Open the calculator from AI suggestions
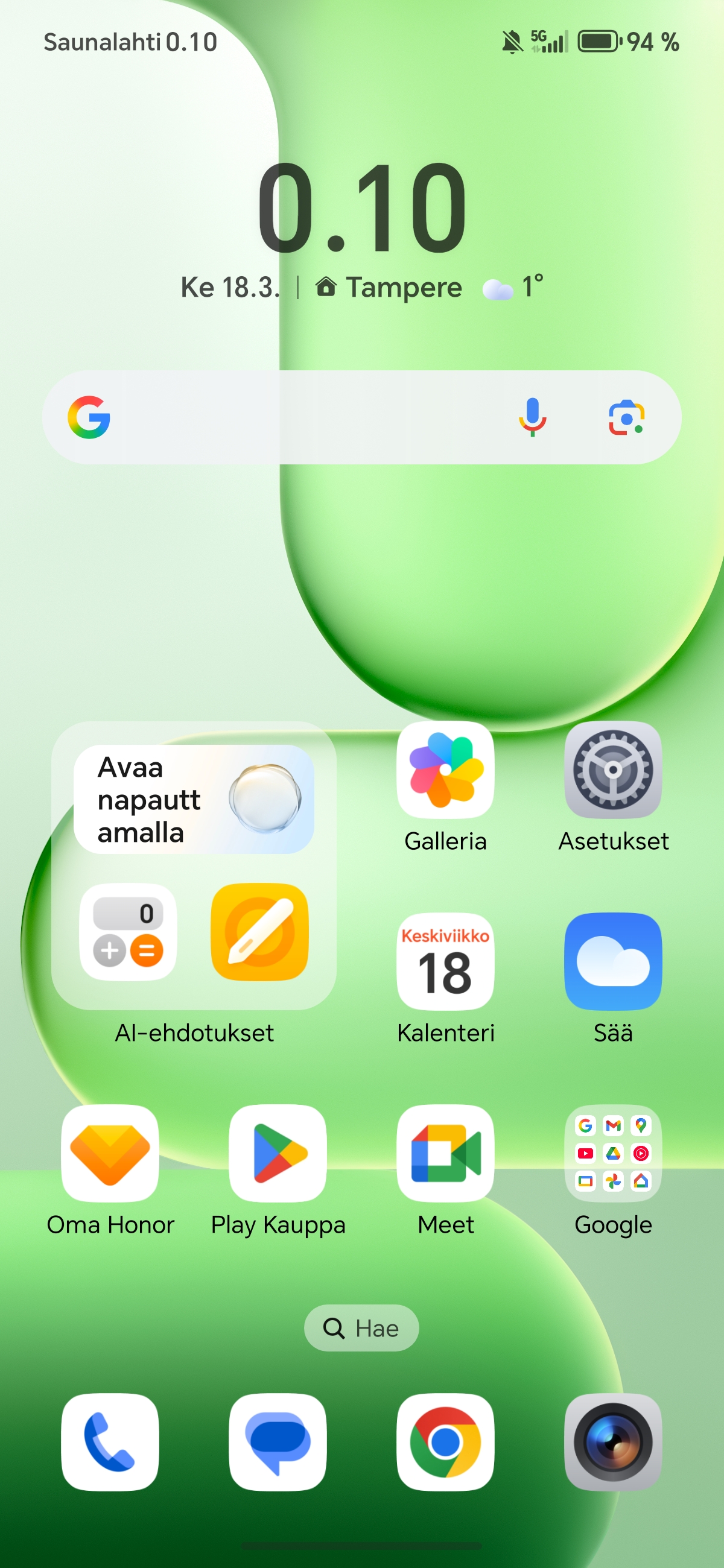Image resolution: width=724 pixels, height=1568 pixels. (128, 931)
